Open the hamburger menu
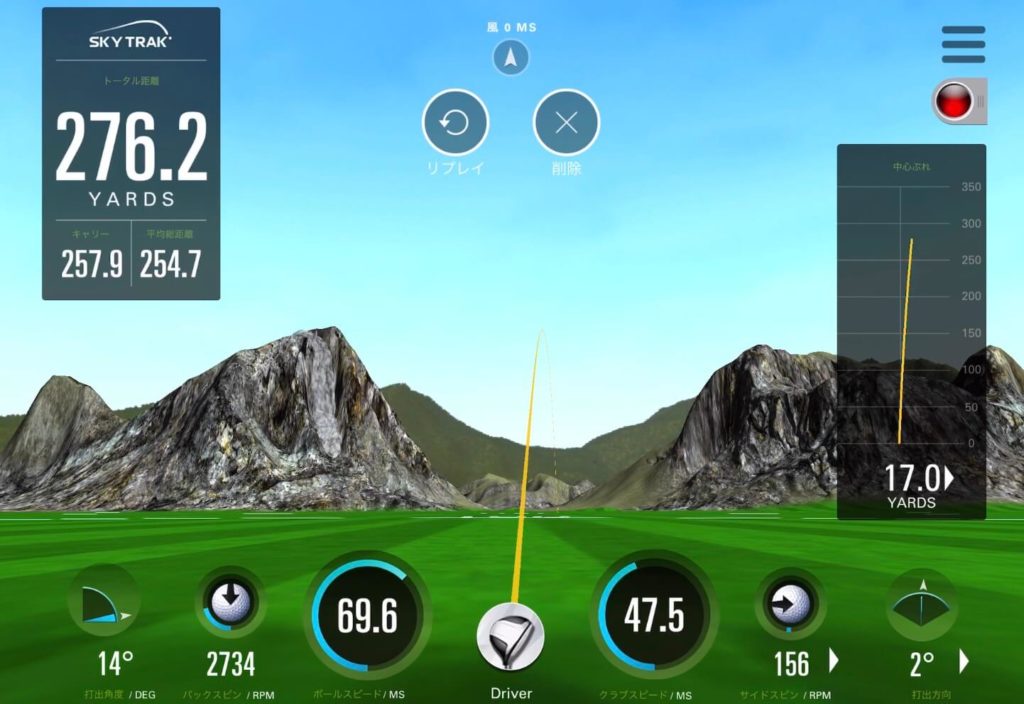 pyautogui.click(x=963, y=45)
